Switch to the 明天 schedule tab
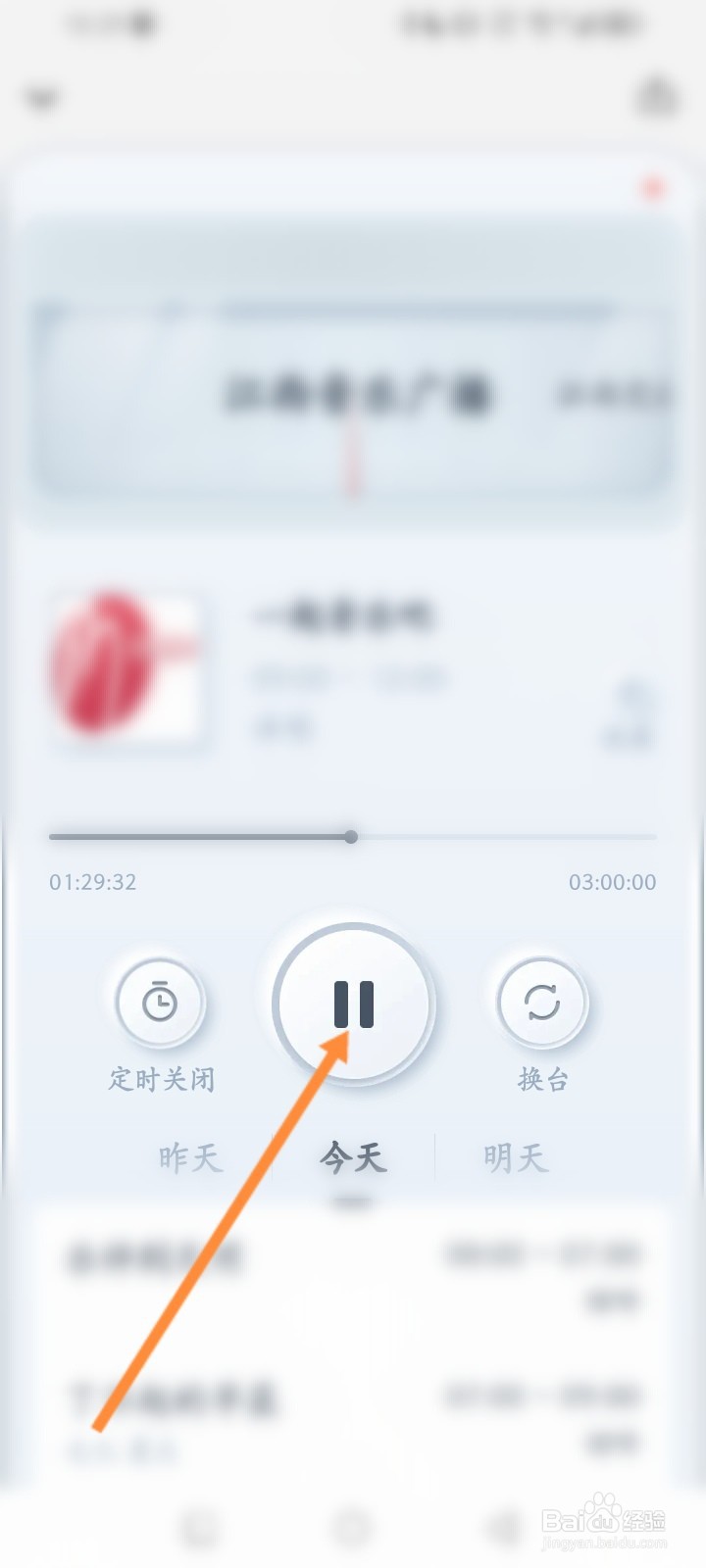 [x=515, y=1158]
